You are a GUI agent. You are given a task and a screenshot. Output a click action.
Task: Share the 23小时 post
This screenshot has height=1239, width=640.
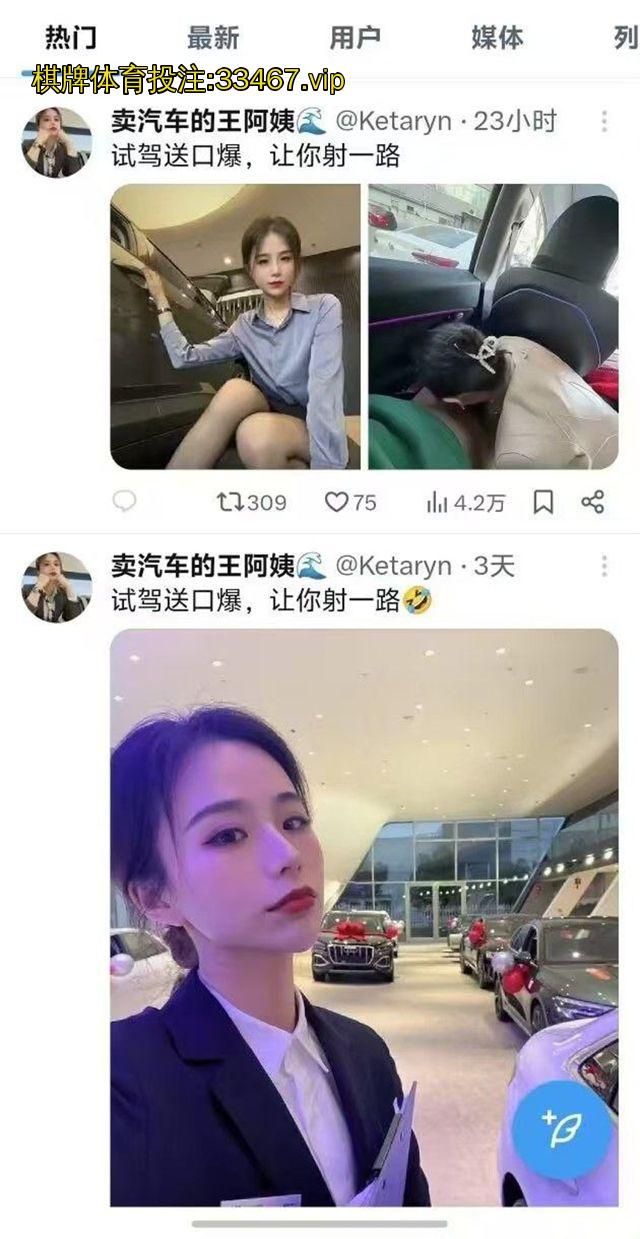point(593,501)
